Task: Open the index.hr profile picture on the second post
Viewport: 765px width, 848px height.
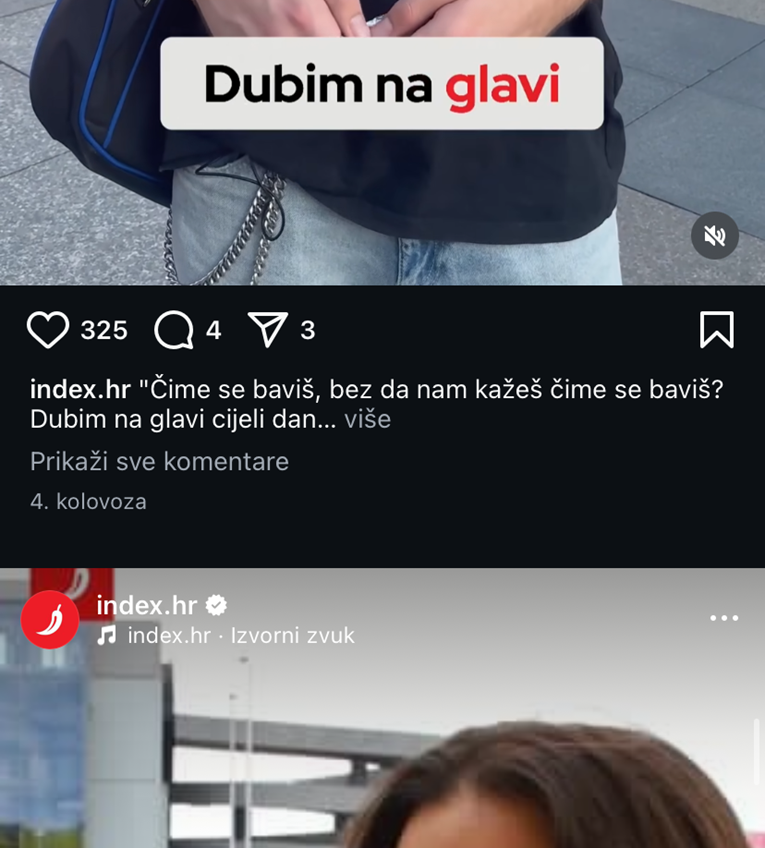Action: 50,620
